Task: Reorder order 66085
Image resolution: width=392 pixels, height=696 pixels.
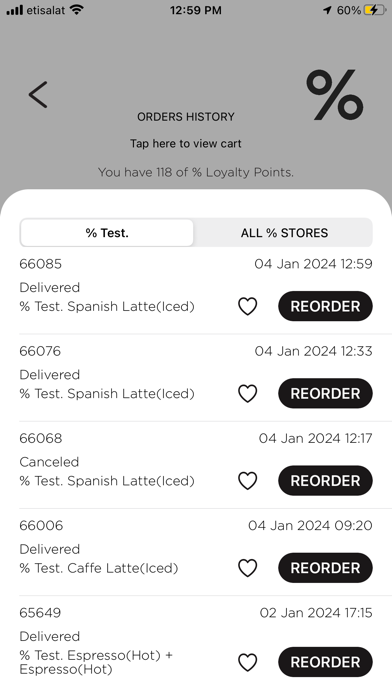Action: click(x=325, y=306)
